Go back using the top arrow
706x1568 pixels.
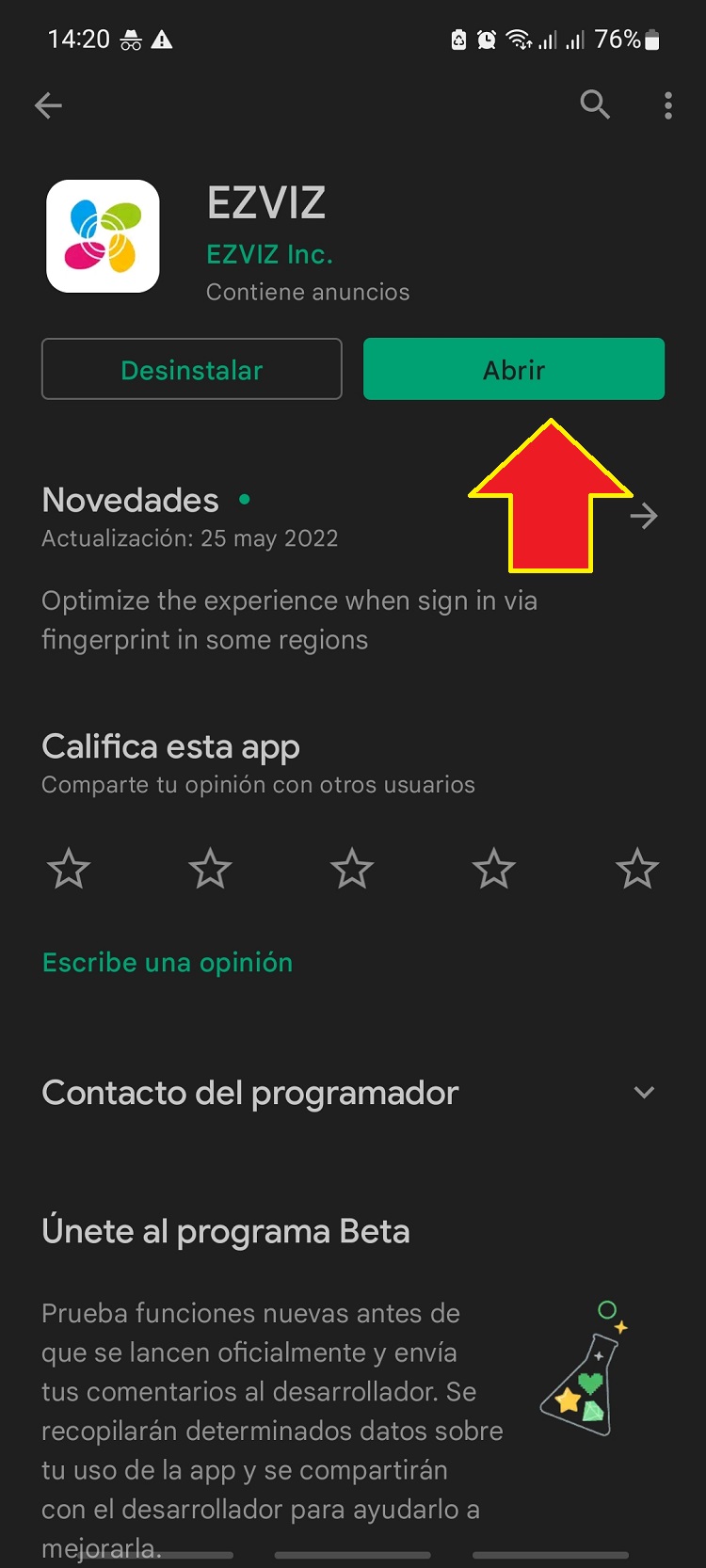[48, 105]
